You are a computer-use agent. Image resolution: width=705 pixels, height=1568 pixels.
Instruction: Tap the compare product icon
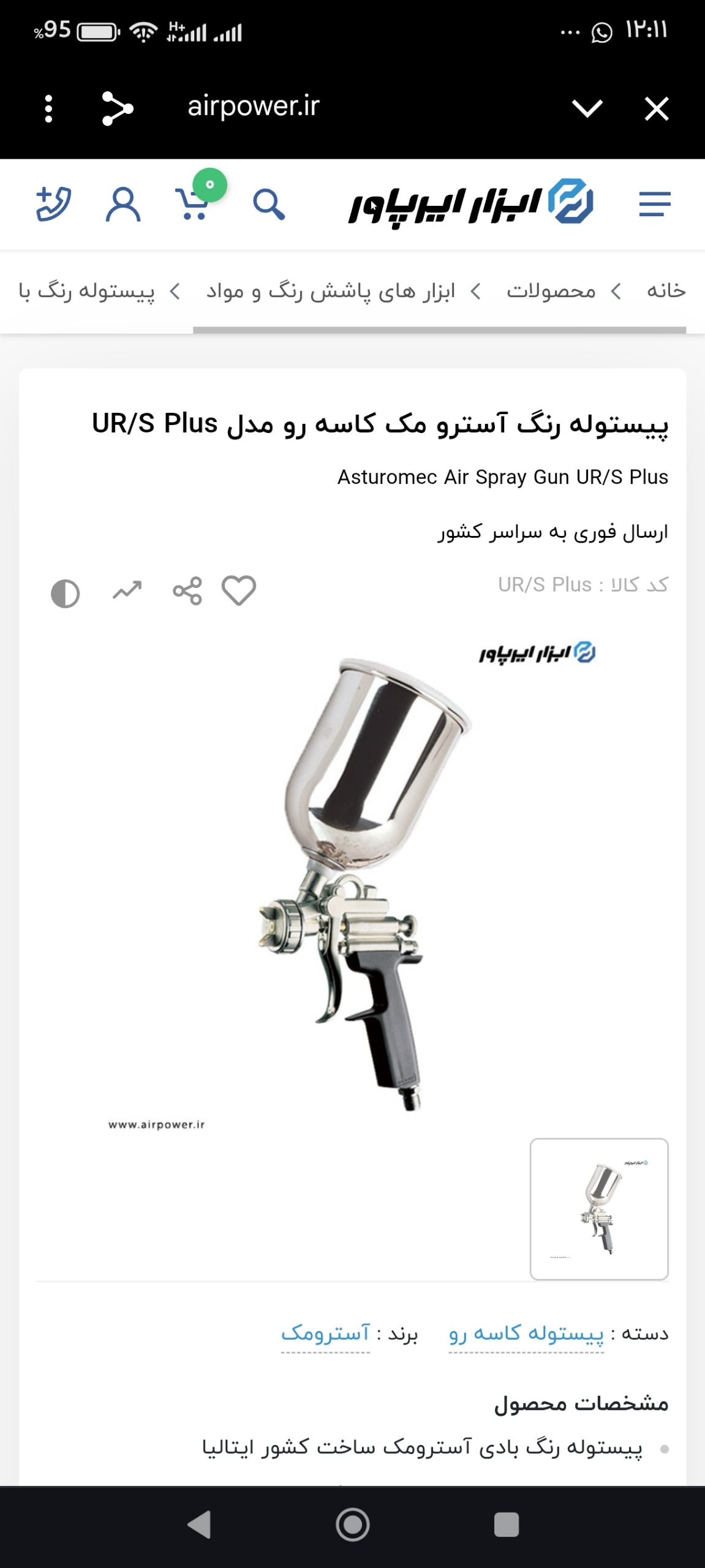point(66,594)
